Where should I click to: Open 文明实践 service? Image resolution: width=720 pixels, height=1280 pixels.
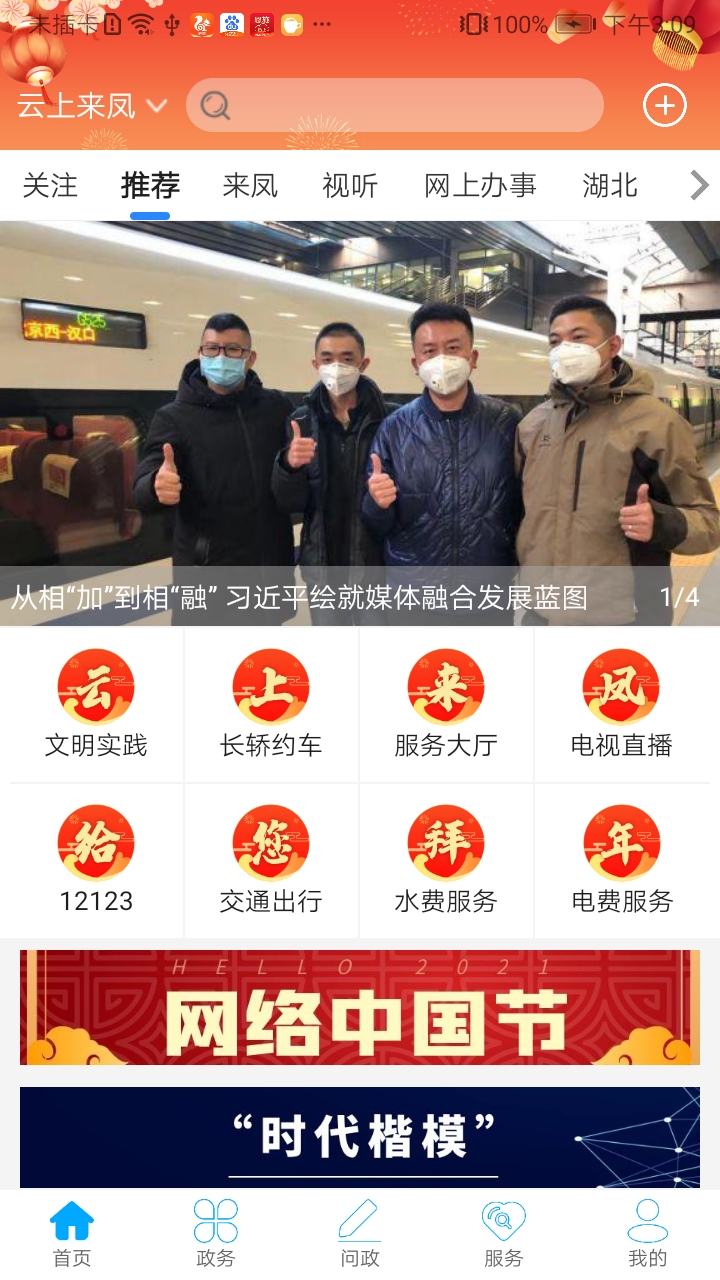point(96,704)
